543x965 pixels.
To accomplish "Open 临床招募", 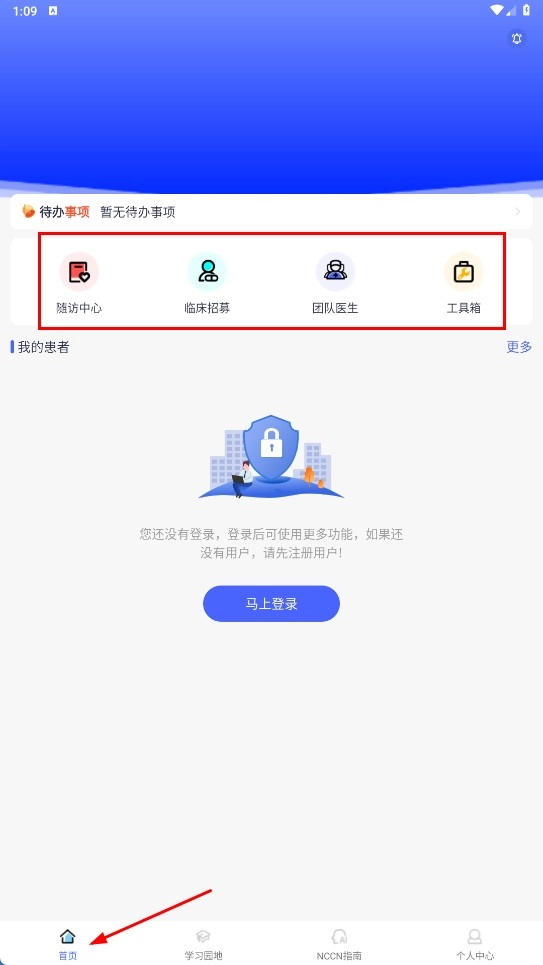I will (207, 284).
